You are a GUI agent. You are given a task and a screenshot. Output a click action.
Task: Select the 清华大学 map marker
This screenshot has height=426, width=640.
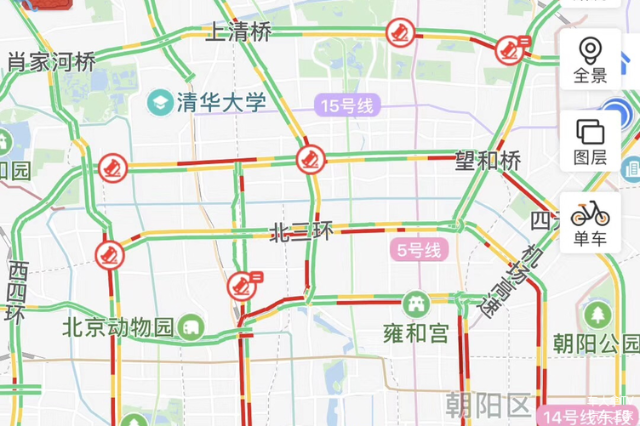[159, 101]
